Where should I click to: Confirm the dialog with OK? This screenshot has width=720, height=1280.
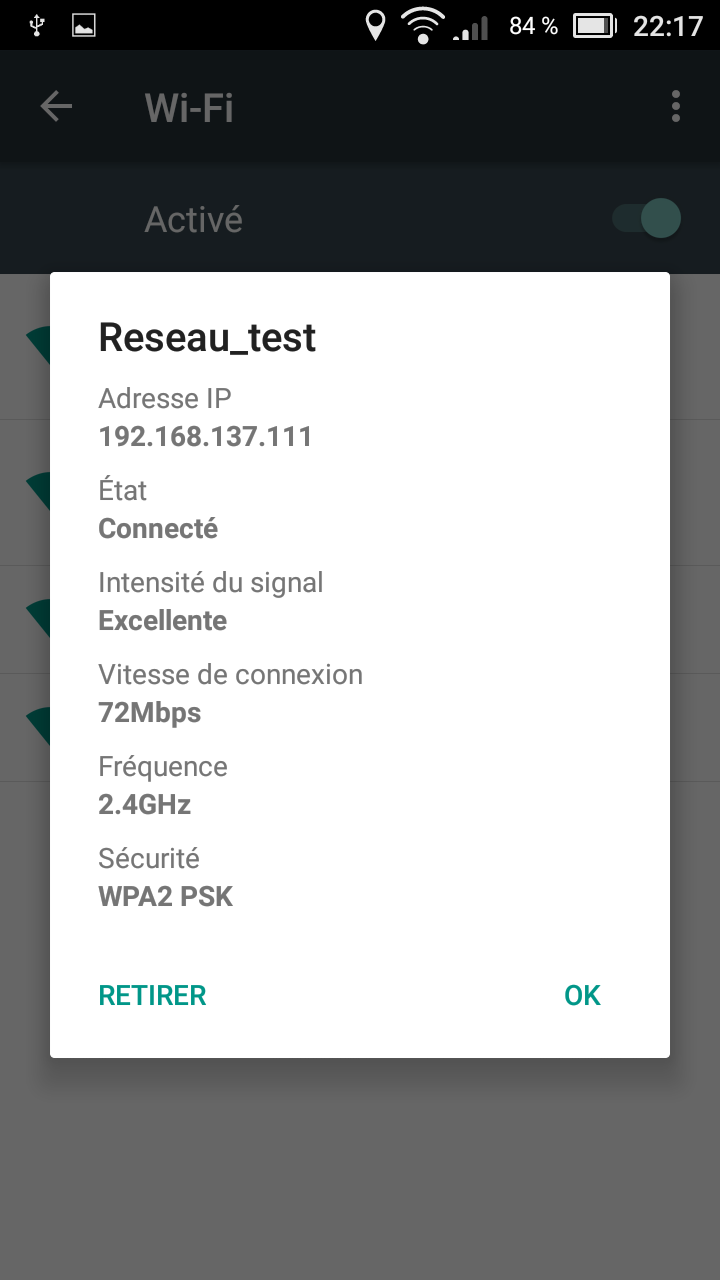point(582,995)
